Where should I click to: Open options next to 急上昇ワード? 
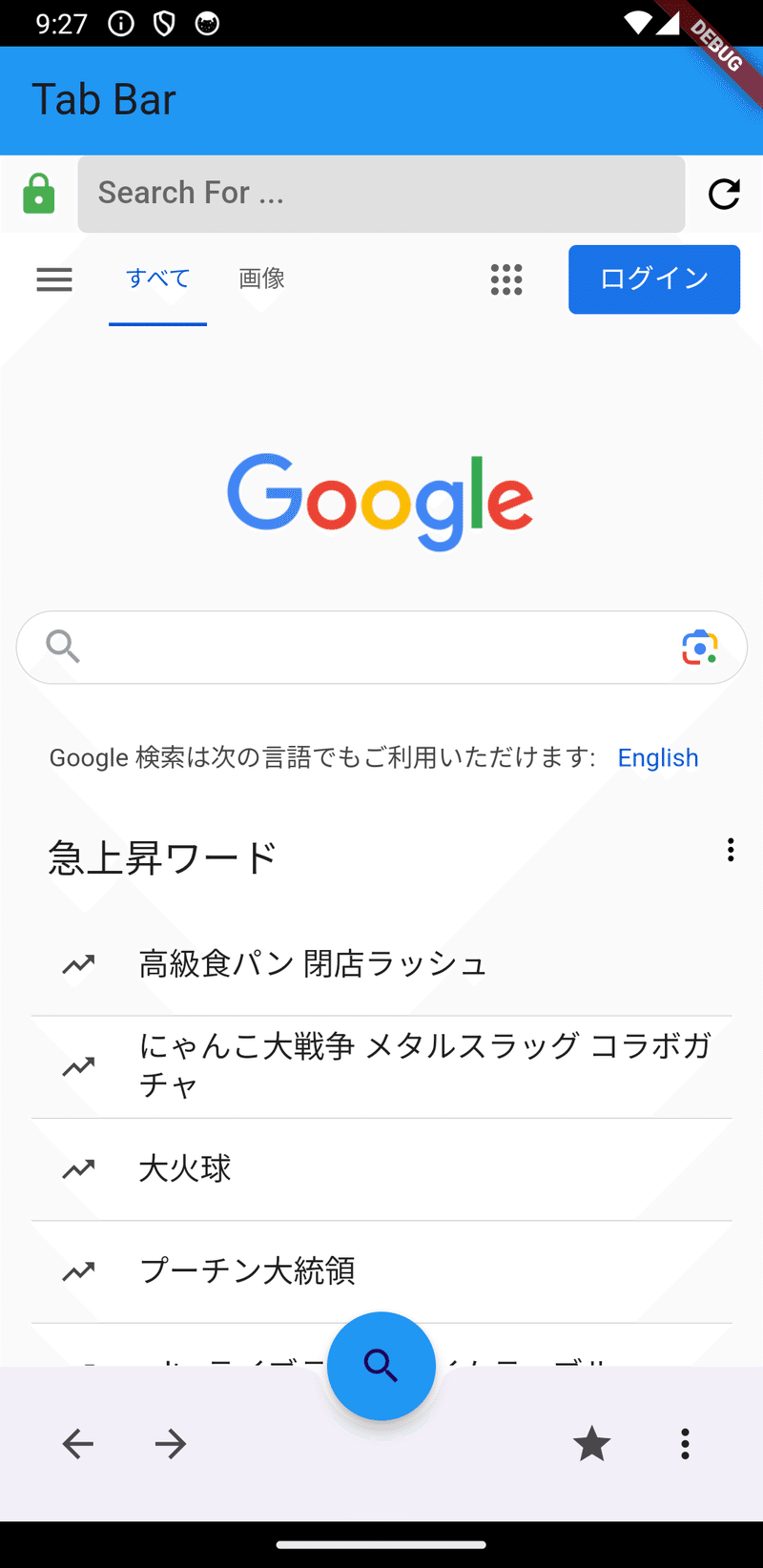pos(731,850)
